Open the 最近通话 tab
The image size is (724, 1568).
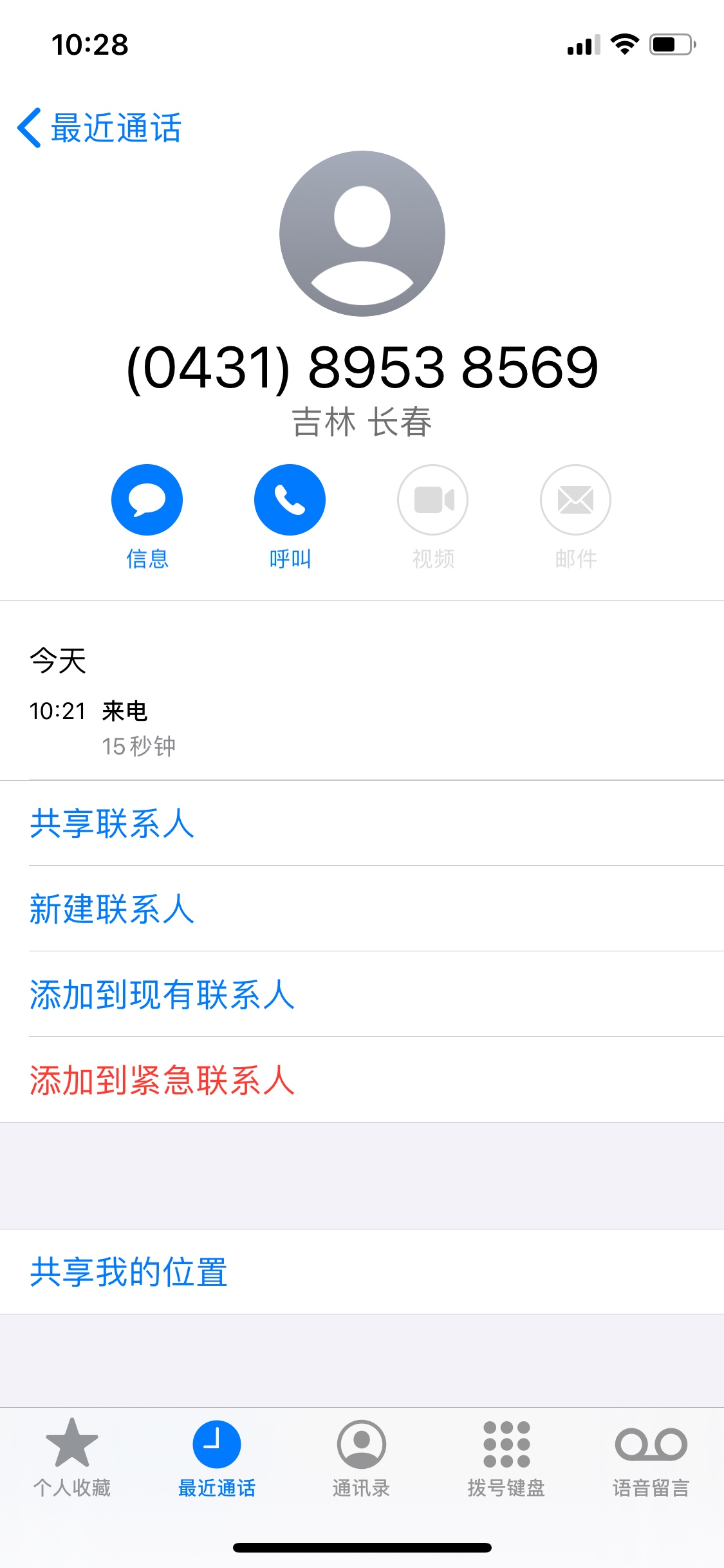tap(217, 1458)
